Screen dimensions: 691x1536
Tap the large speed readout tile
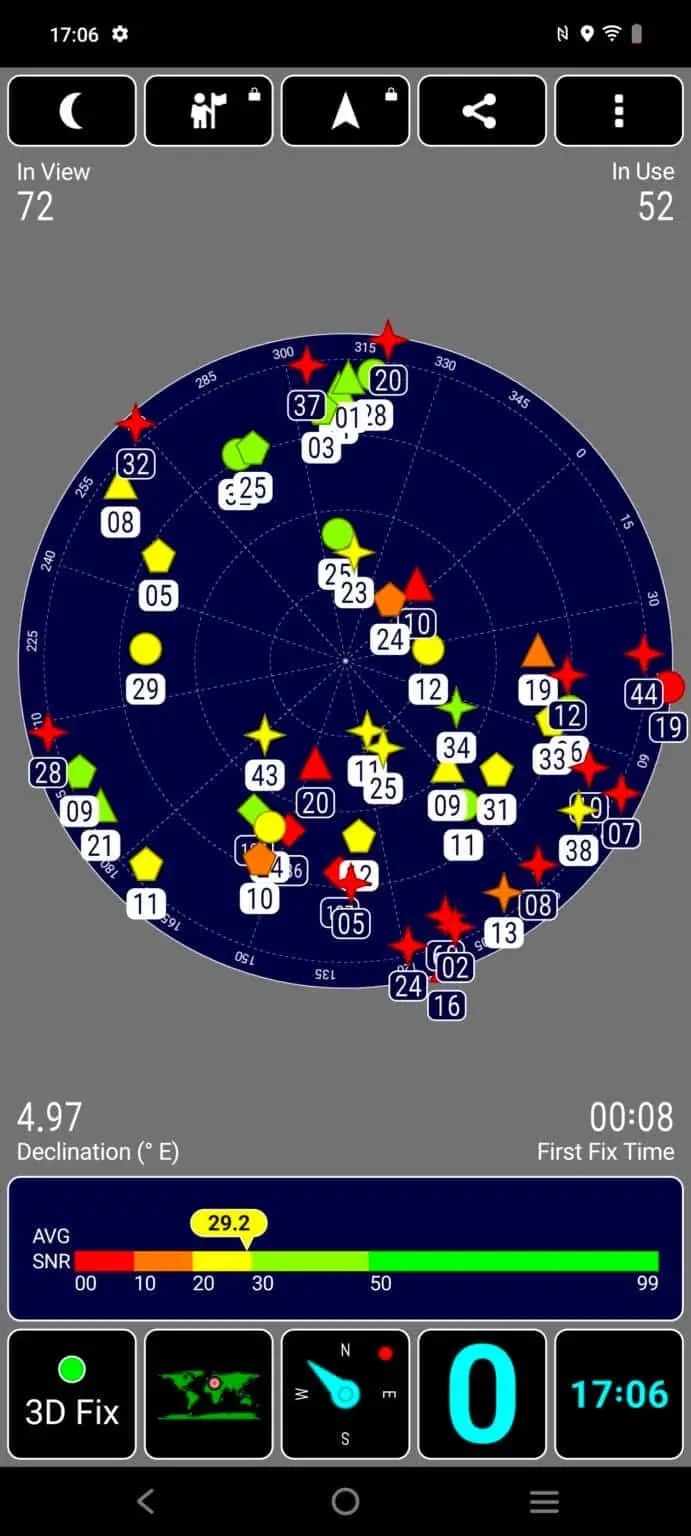click(481, 1393)
